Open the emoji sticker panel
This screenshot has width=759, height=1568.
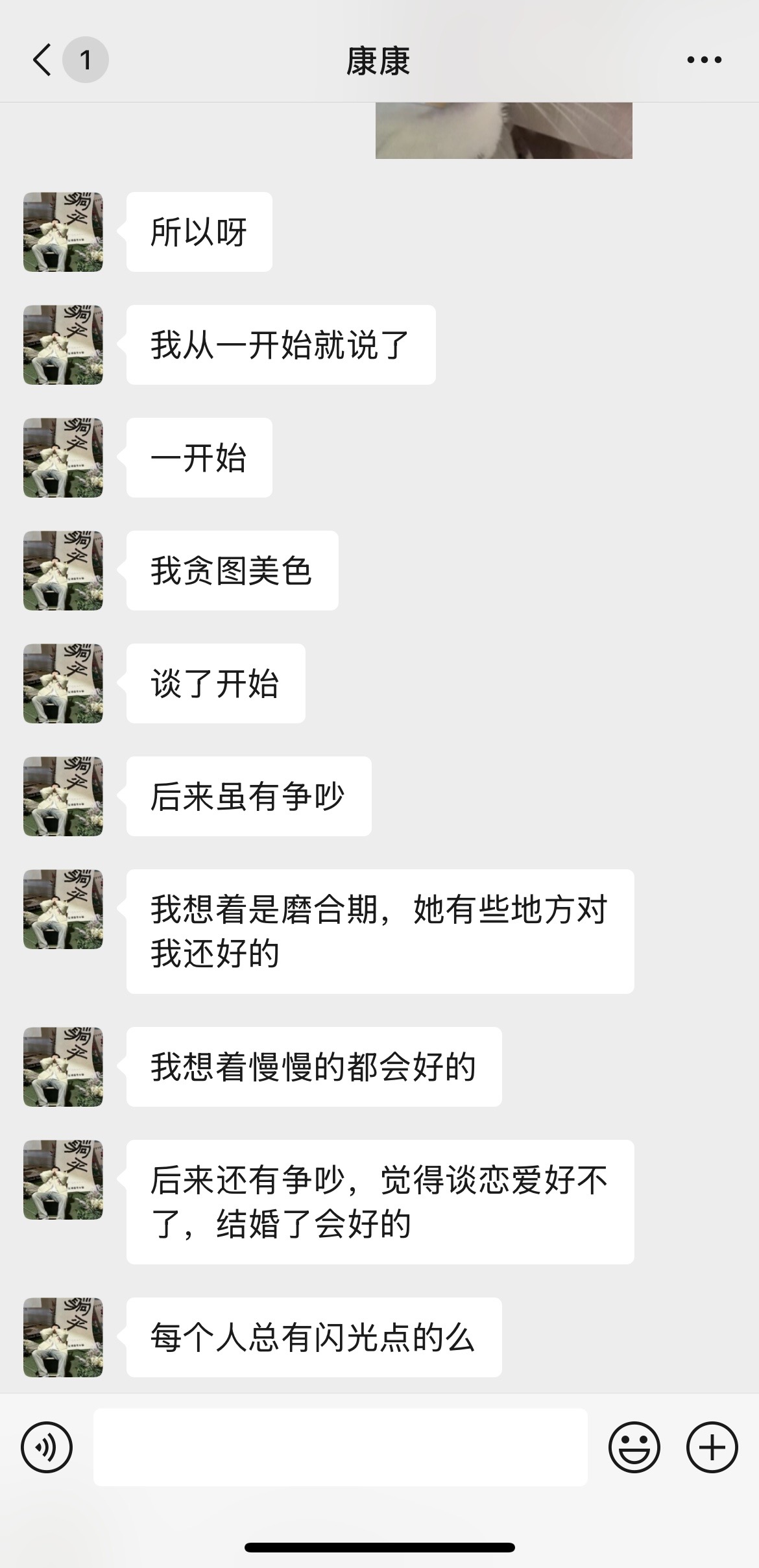[634, 1447]
